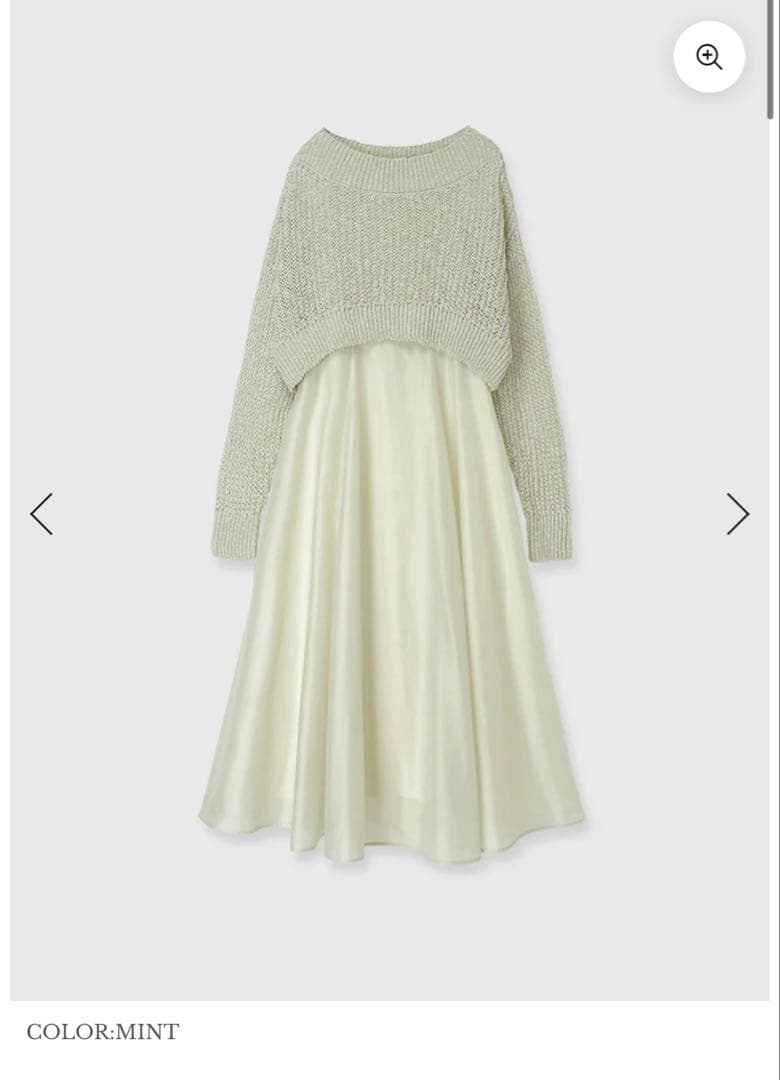Go to the previous product image
The image size is (780, 1080).
tap(41, 514)
